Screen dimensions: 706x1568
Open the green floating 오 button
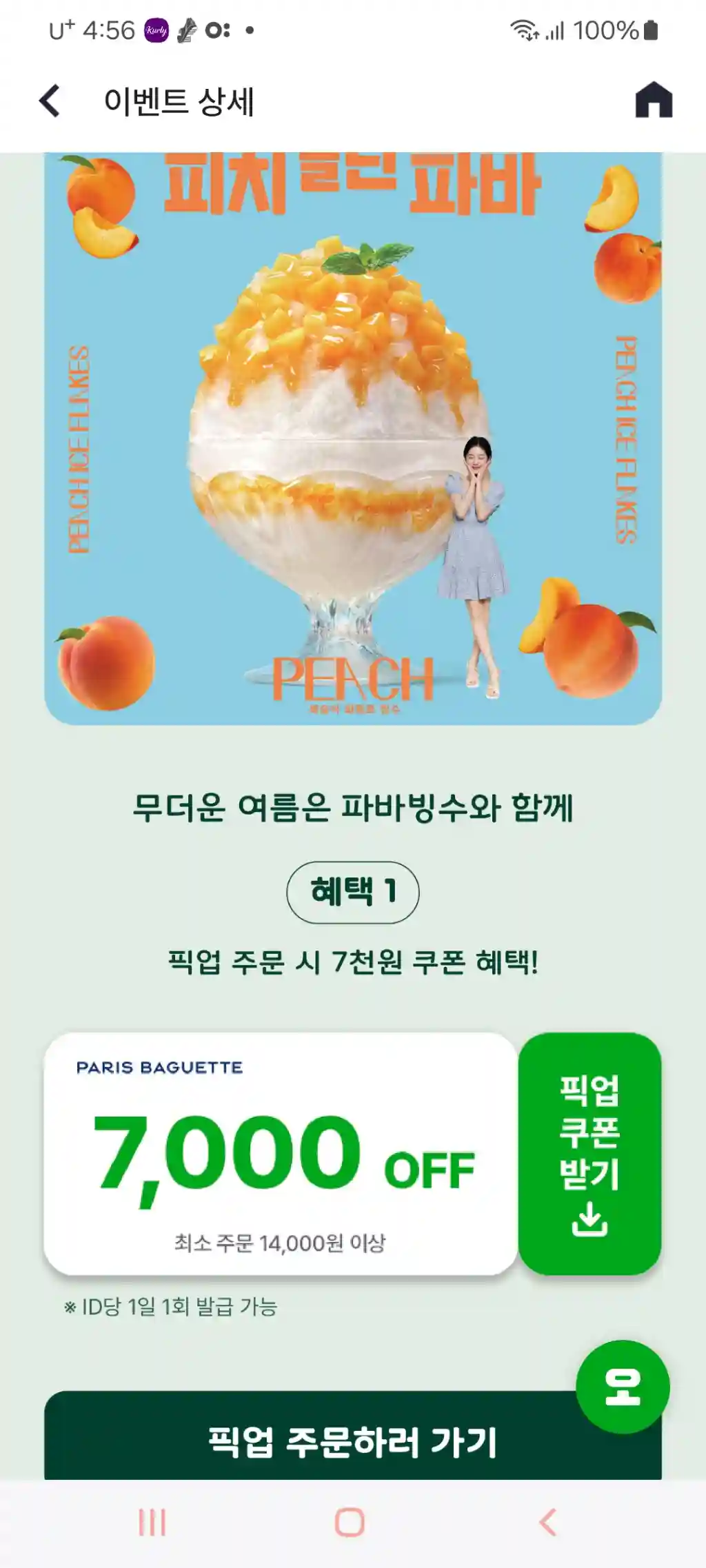coord(623,1386)
